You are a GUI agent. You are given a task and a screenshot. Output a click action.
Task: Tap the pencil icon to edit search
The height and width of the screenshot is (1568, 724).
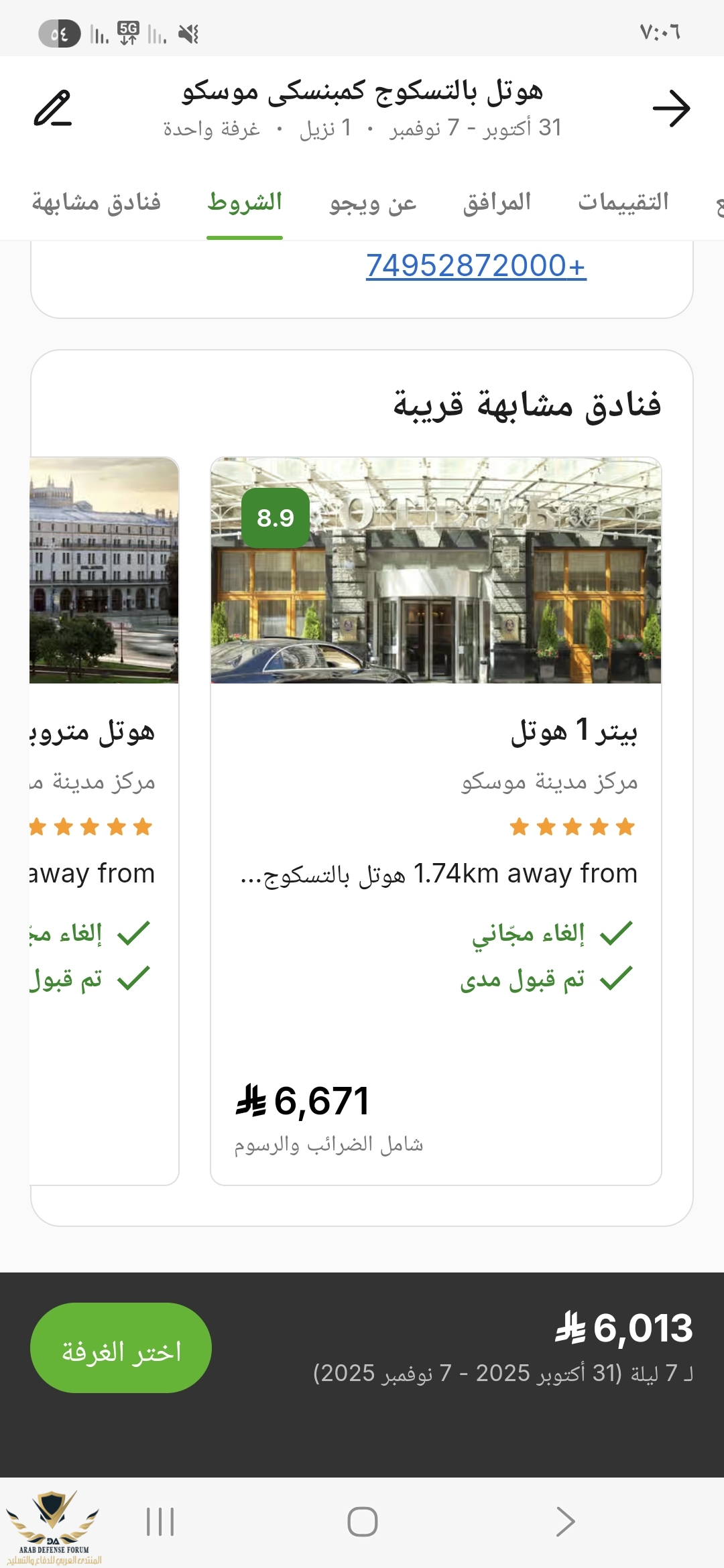click(53, 109)
